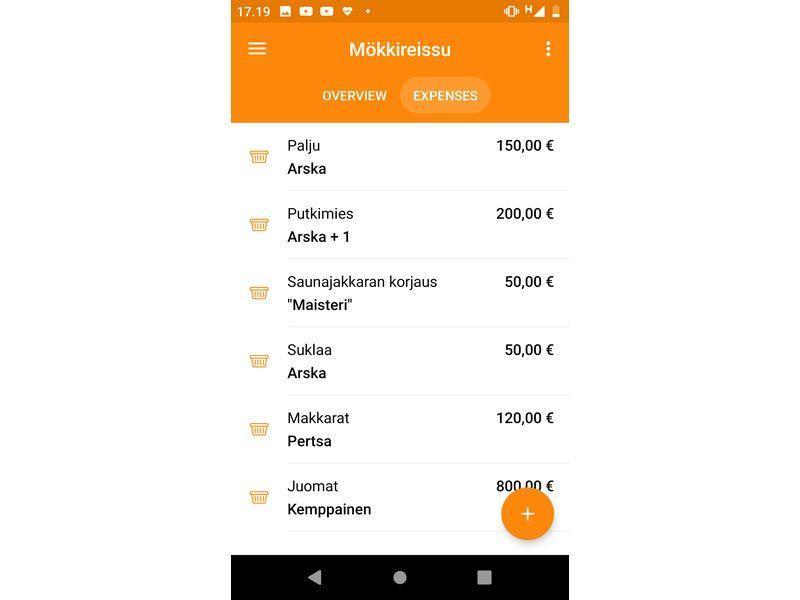Select the Expenses tab
Viewport: 800px width, 600px height.
tap(445, 96)
